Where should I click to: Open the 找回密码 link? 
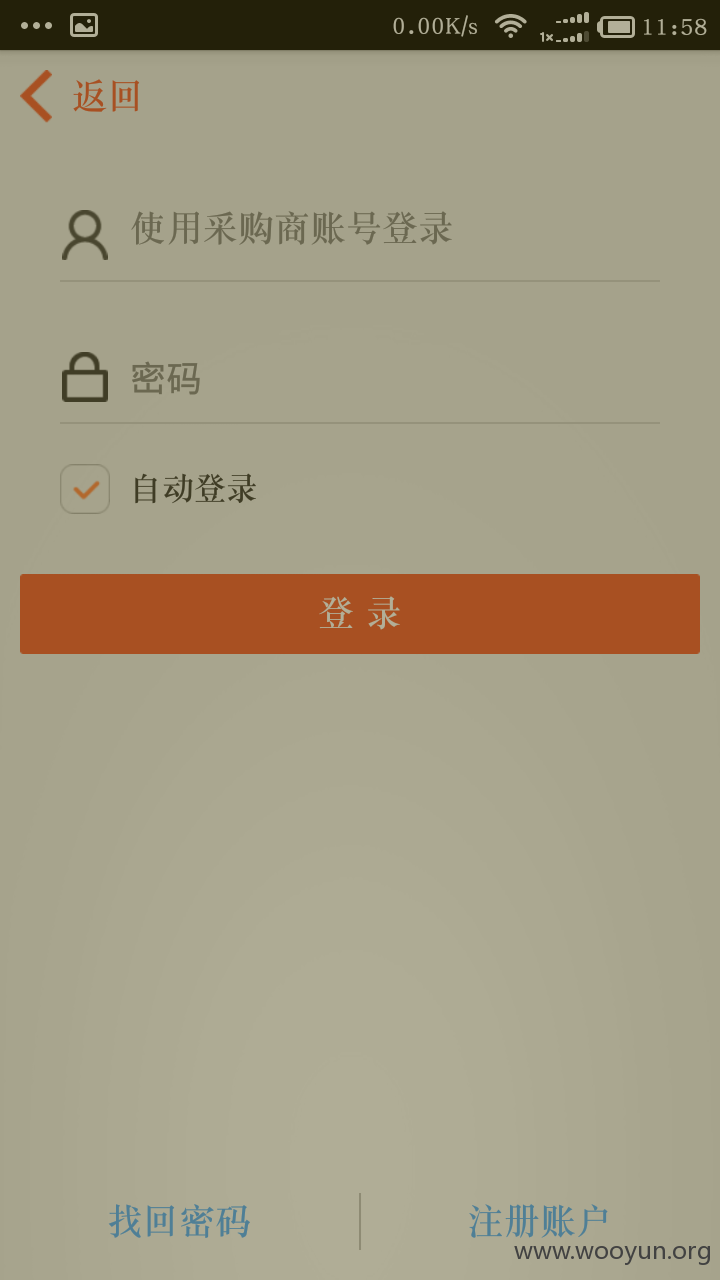pyautogui.click(x=180, y=1221)
